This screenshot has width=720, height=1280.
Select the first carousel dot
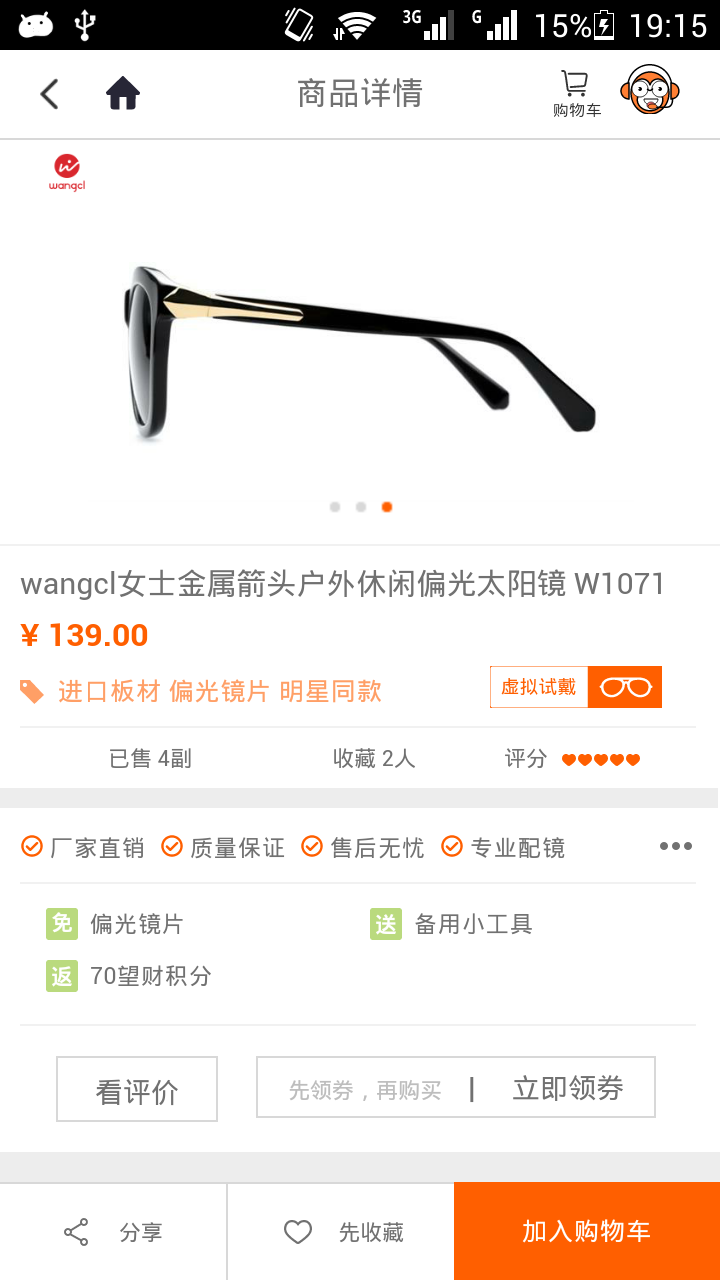click(x=334, y=507)
